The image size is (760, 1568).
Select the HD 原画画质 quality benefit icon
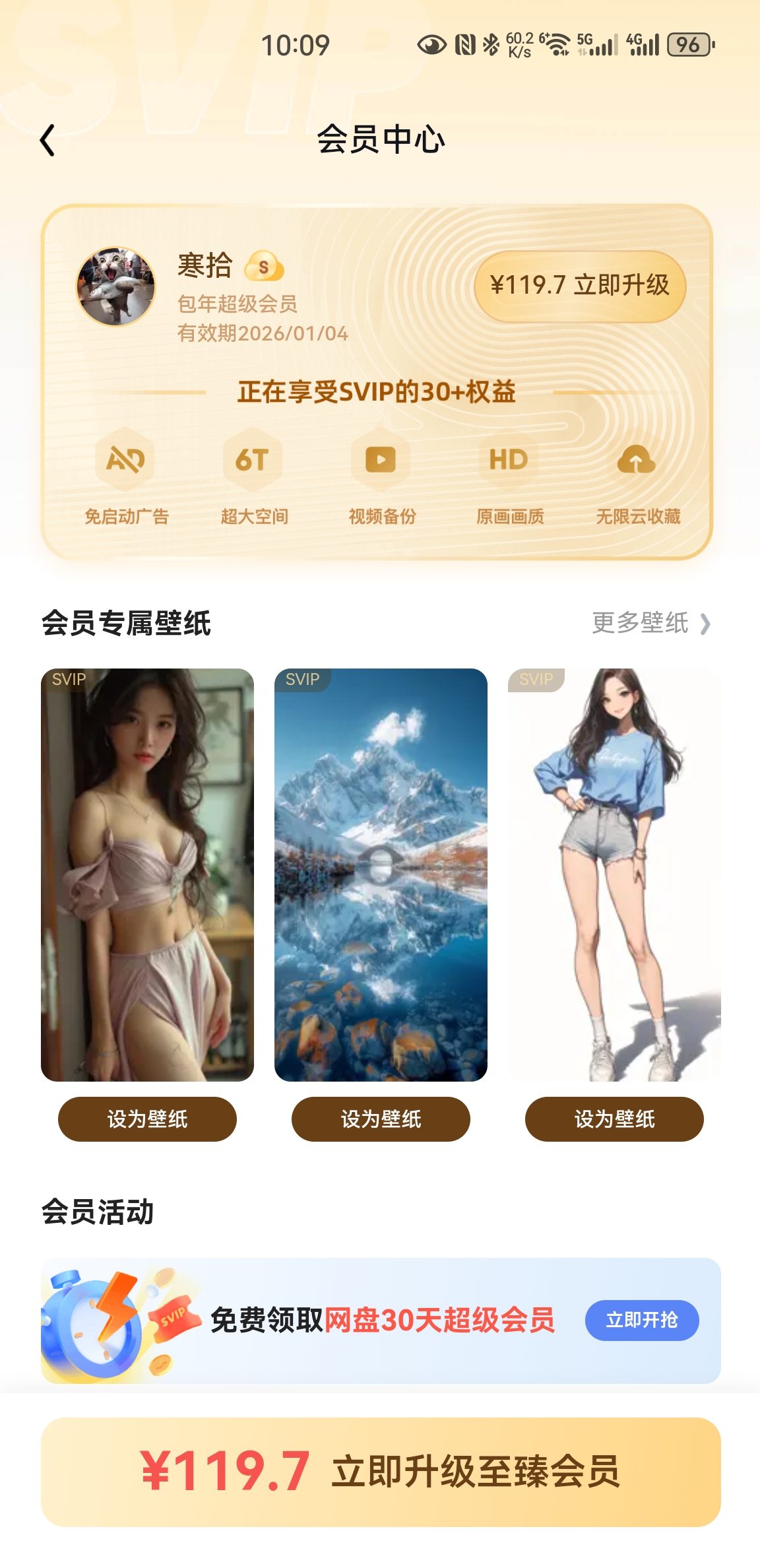(x=508, y=461)
